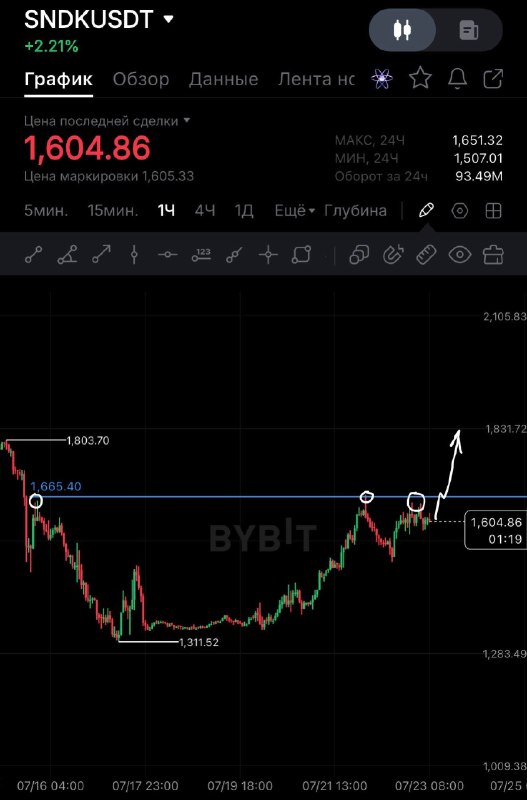Select the ruler measurement tool
The image size is (527, 800).
426,254
